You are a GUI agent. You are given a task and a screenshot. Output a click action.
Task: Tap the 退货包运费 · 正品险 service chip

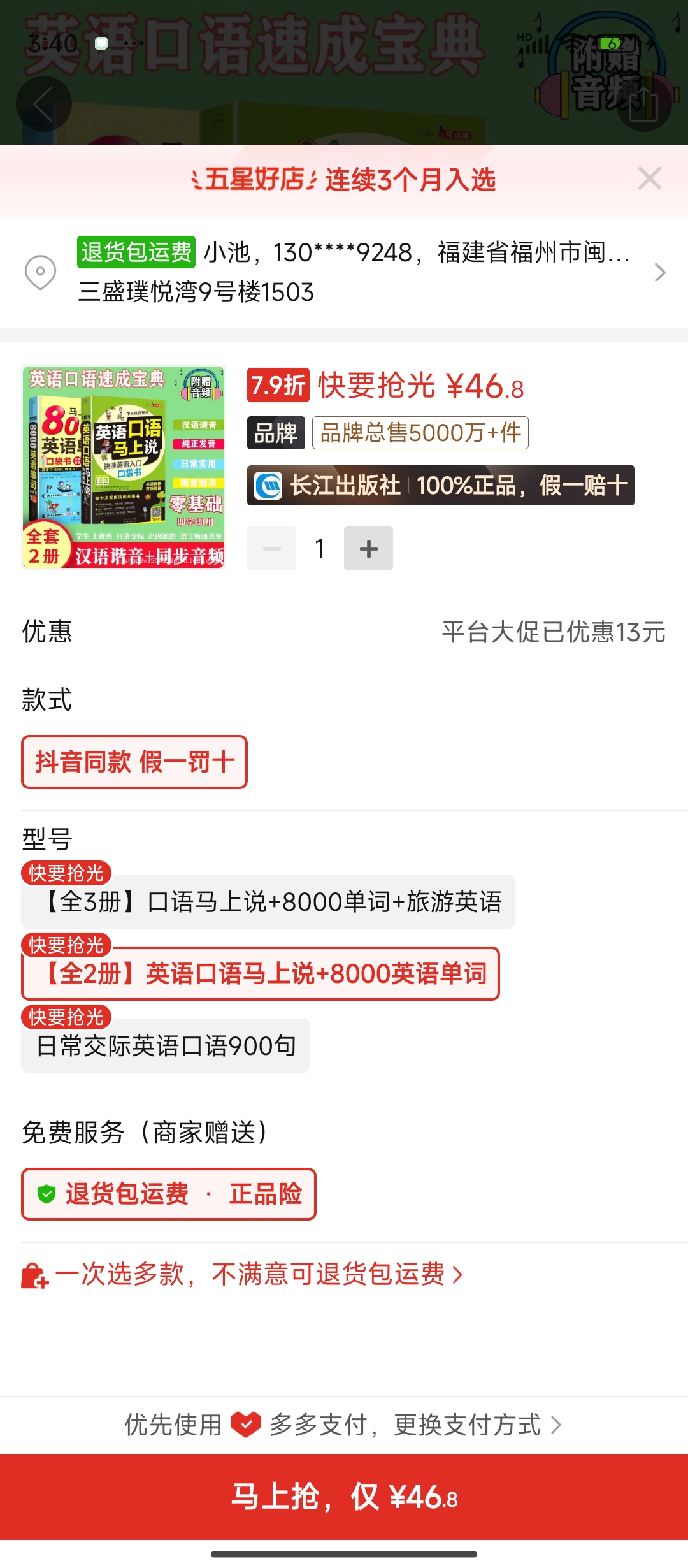point(169,1194)
